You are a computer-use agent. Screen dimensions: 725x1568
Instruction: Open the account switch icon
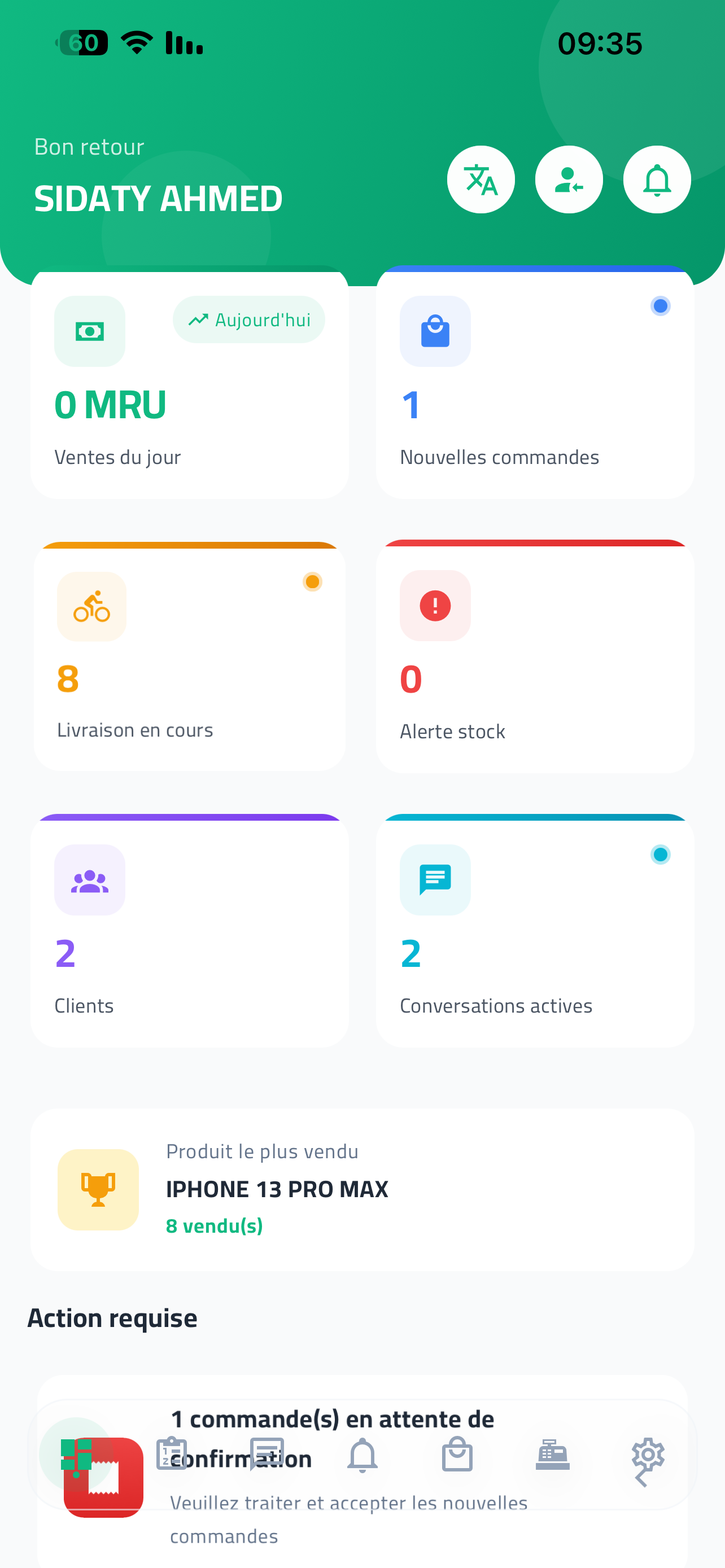(x=569, y=179)
